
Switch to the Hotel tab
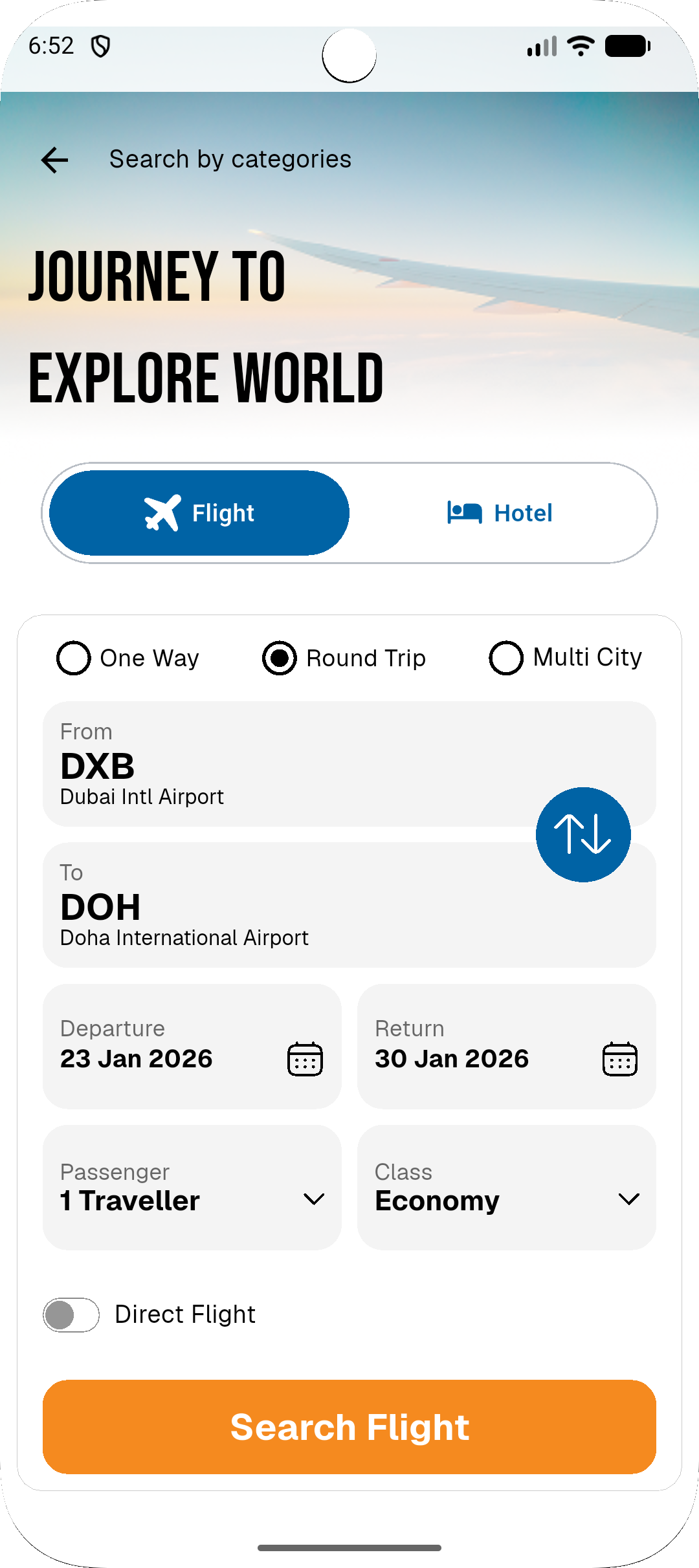pos(500,513)
